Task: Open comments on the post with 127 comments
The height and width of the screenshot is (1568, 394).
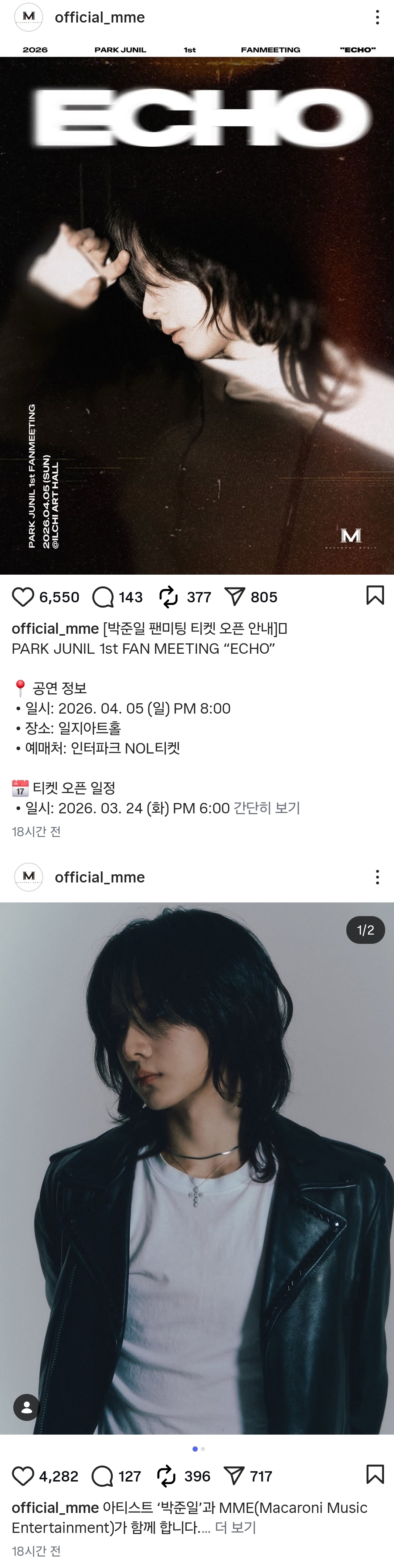Action: [x=102, y=1476]
